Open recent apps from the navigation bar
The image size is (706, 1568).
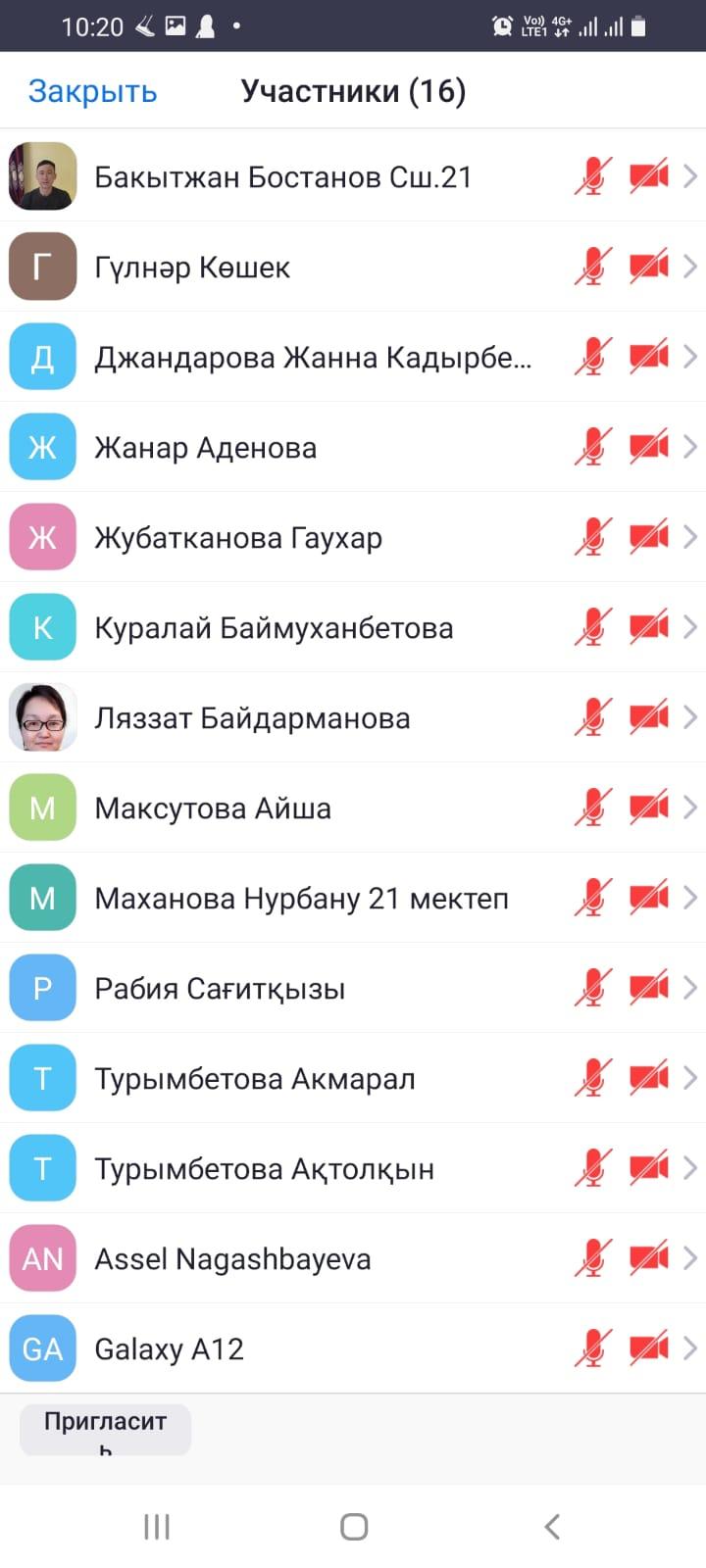pos(157,1526)
